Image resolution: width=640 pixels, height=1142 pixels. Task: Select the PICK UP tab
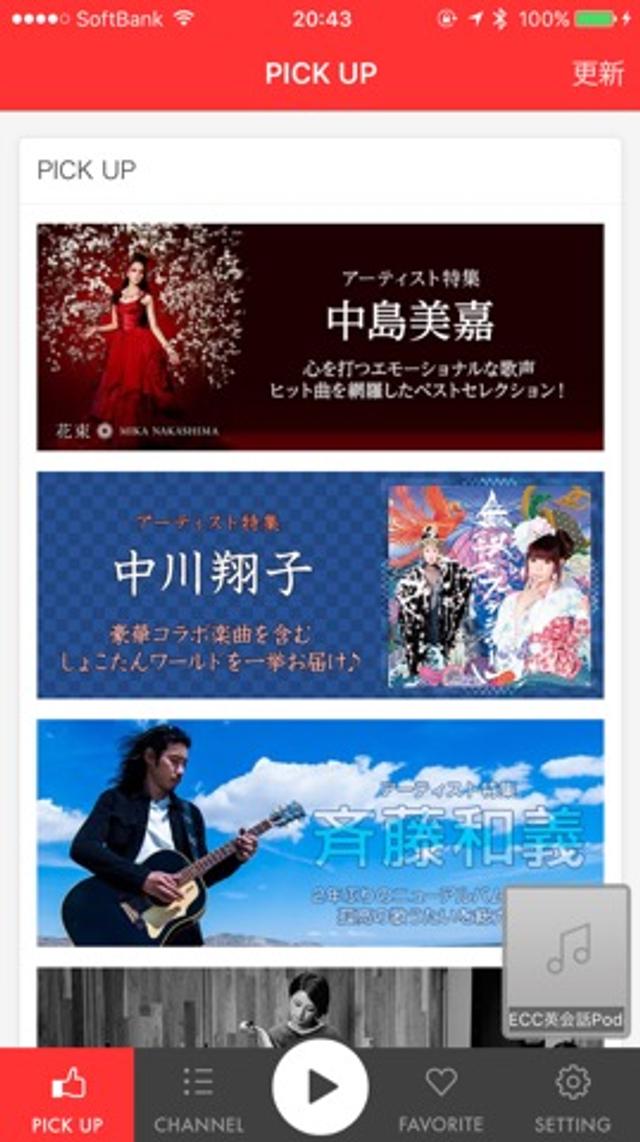click(67, 1097)
